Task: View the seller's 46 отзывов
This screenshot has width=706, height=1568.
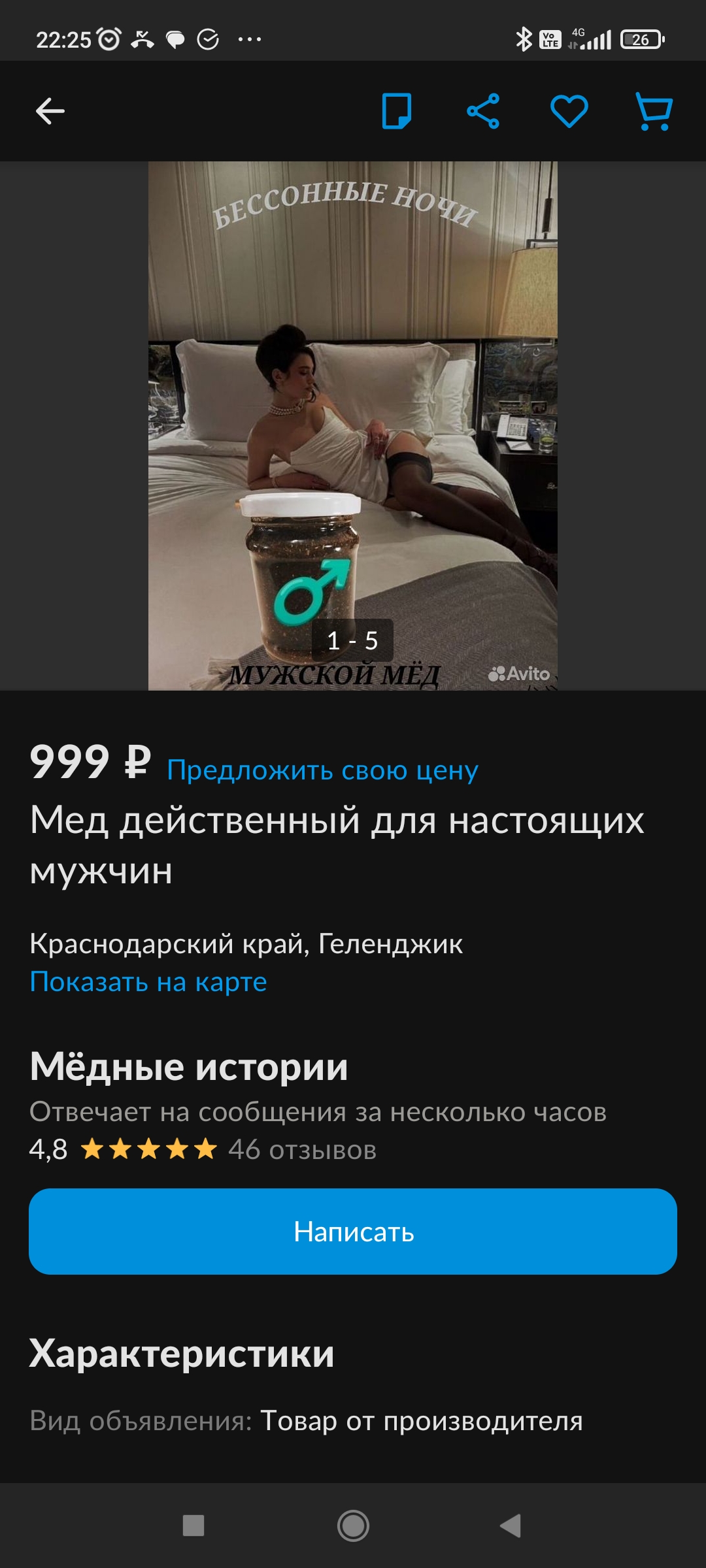Action: [x=302, y=1150]
